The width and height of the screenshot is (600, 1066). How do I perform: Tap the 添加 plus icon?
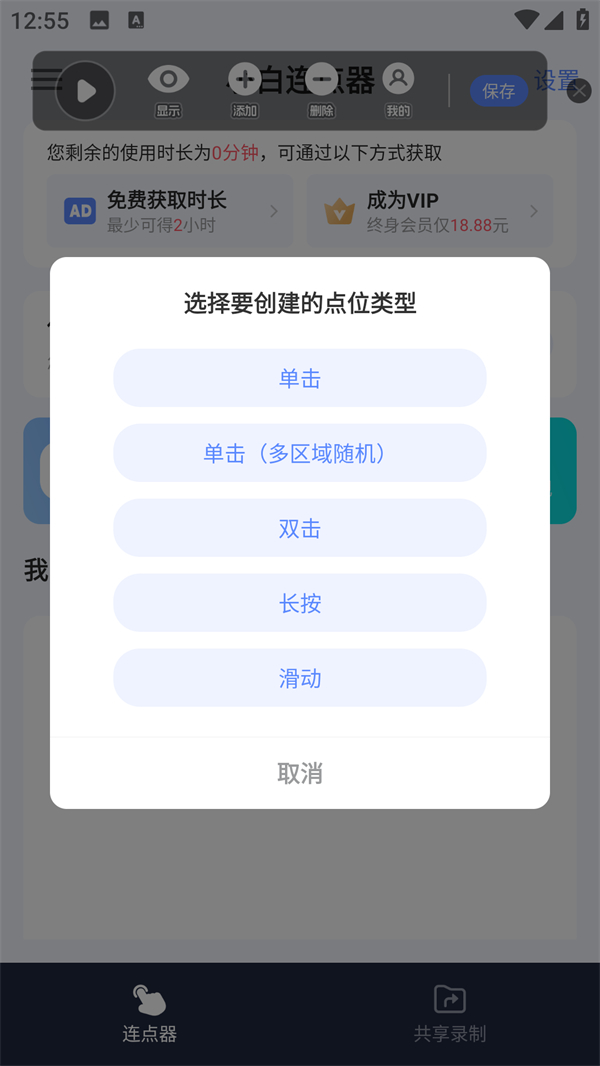point(245,88)
